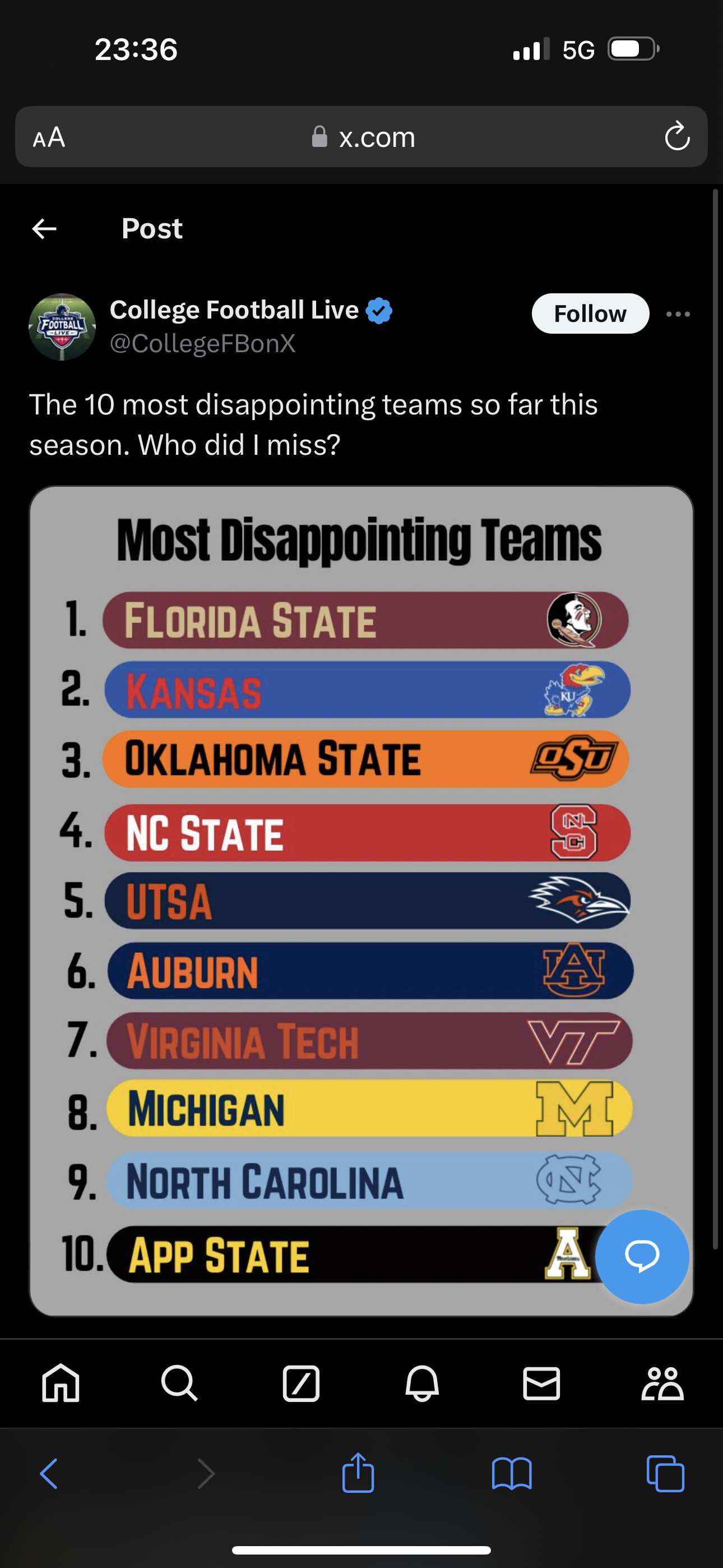Open the post's three-dot overflow menu
This screenshot has height=1568, width=723.
(x=678, y=314)
